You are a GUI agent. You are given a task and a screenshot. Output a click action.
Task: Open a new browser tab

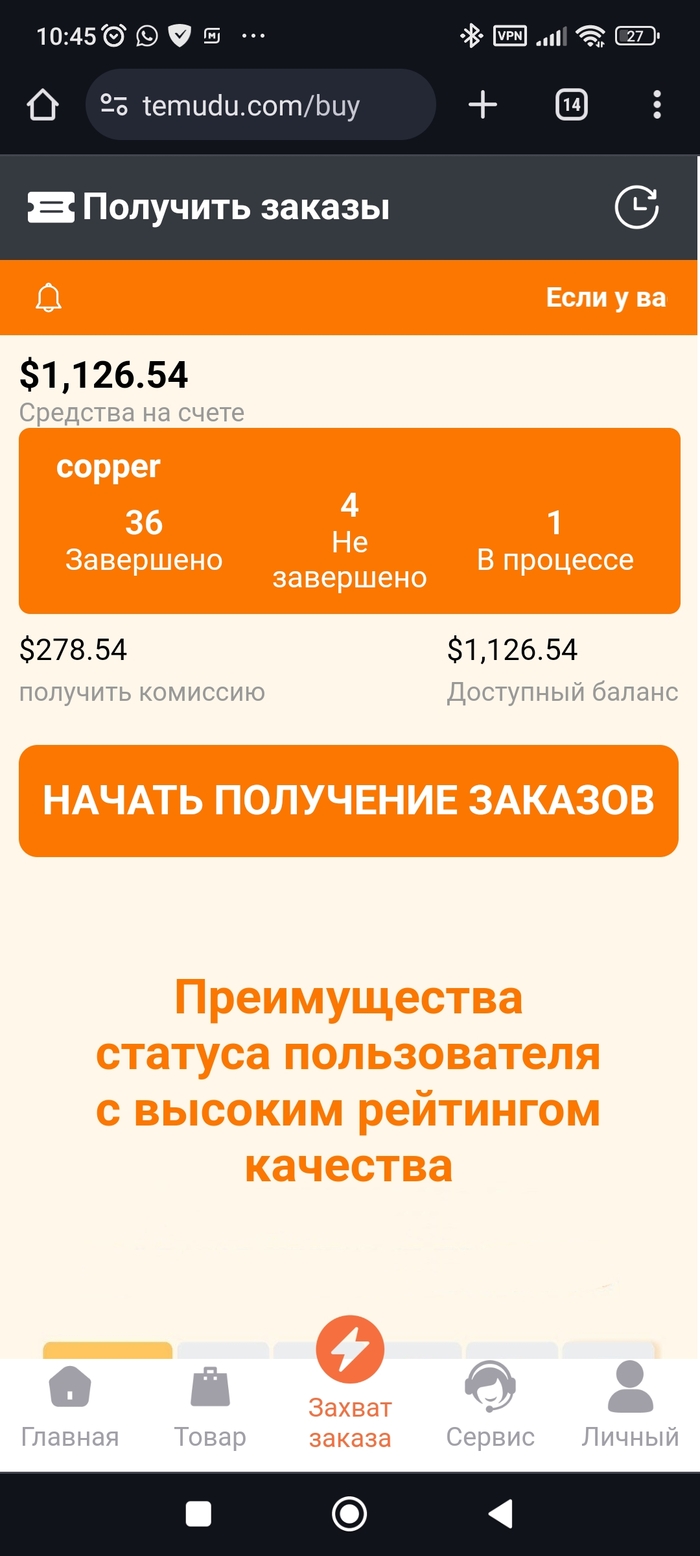[483, 105]
